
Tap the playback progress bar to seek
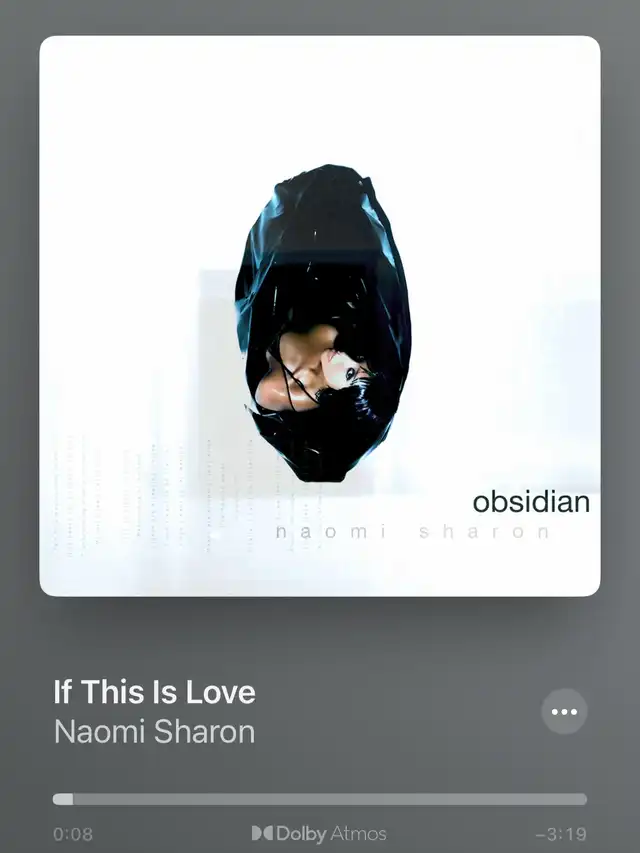pos(320,799)
